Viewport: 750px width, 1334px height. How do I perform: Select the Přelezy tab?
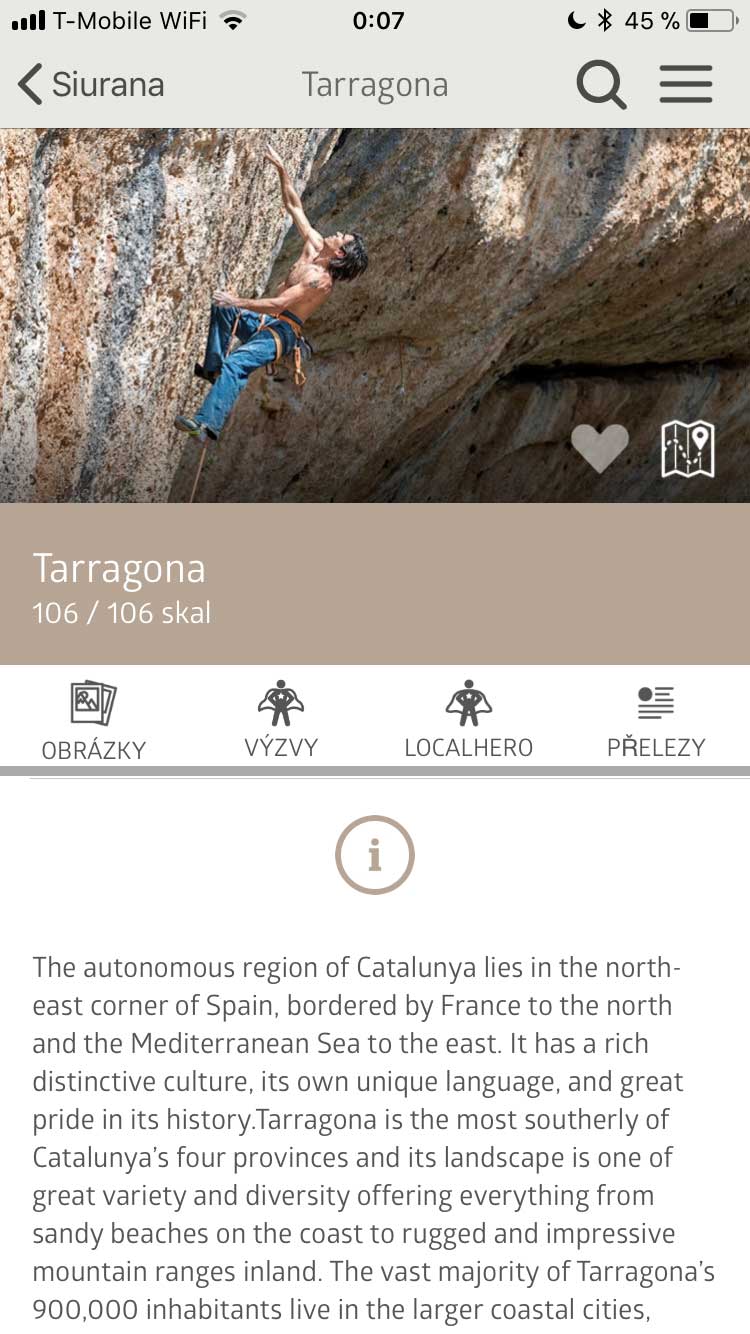pos(656,720)
